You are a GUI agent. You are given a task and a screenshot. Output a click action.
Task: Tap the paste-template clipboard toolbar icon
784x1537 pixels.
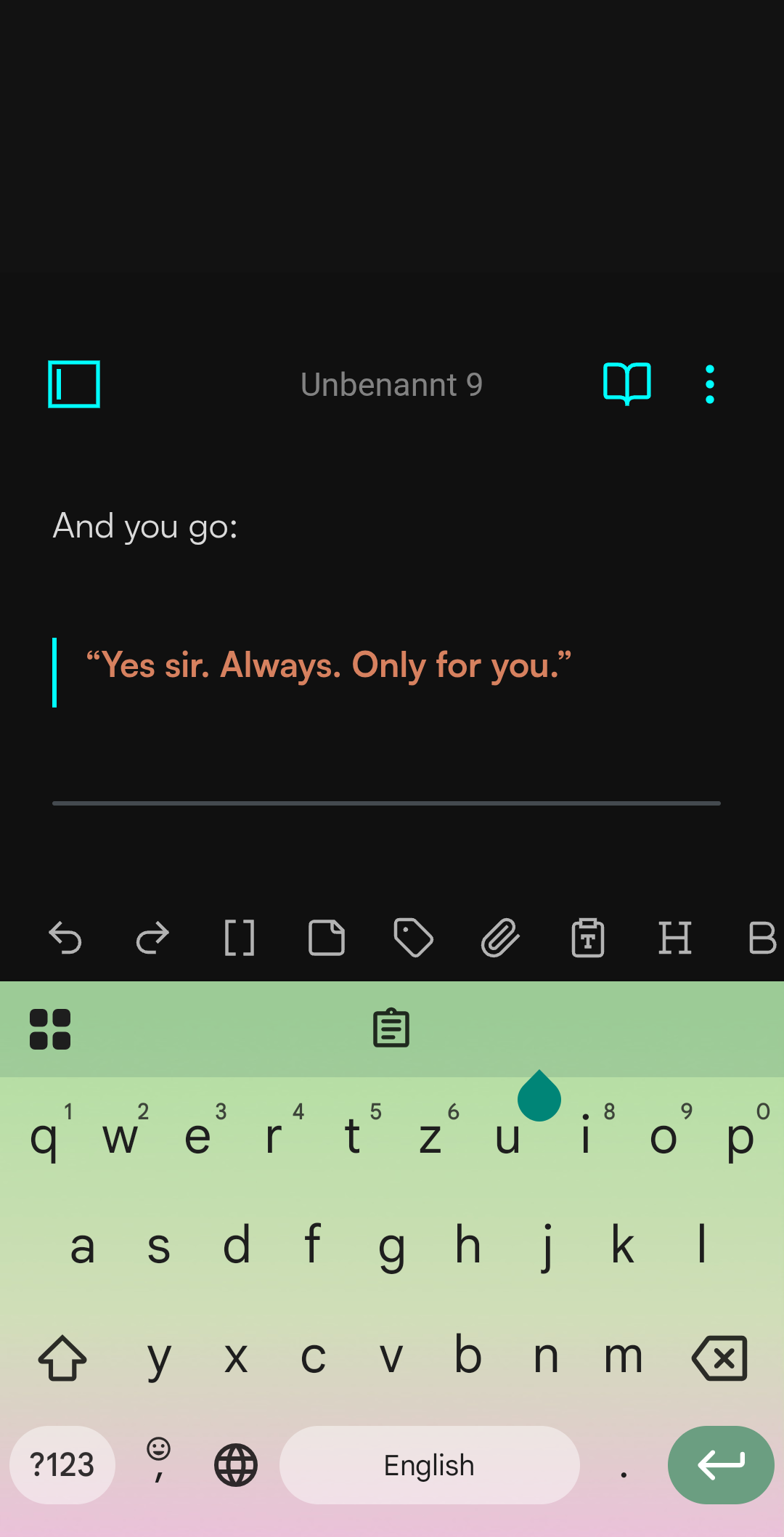pyautogui.click(x=587, y=938)
